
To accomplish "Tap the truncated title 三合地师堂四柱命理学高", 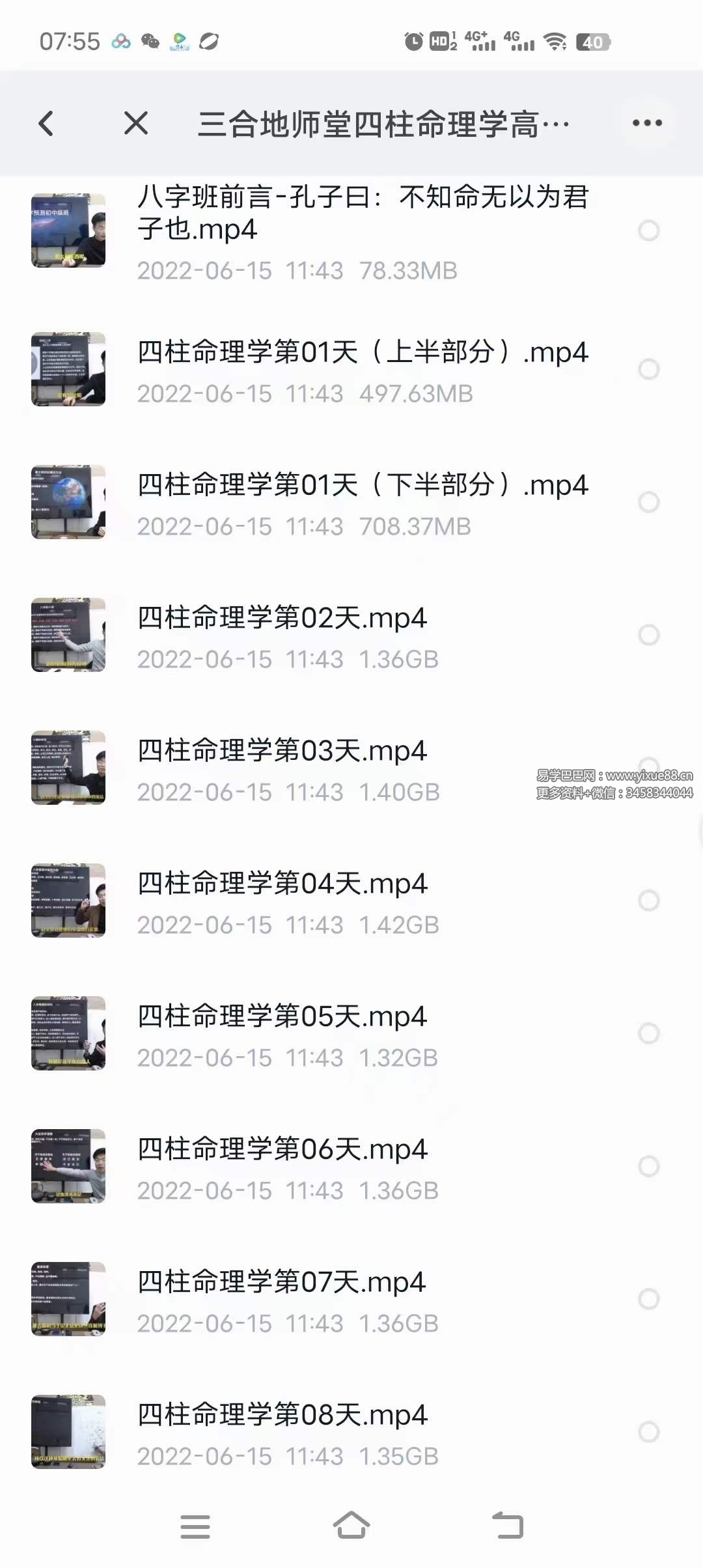I will tap(384, 124).
